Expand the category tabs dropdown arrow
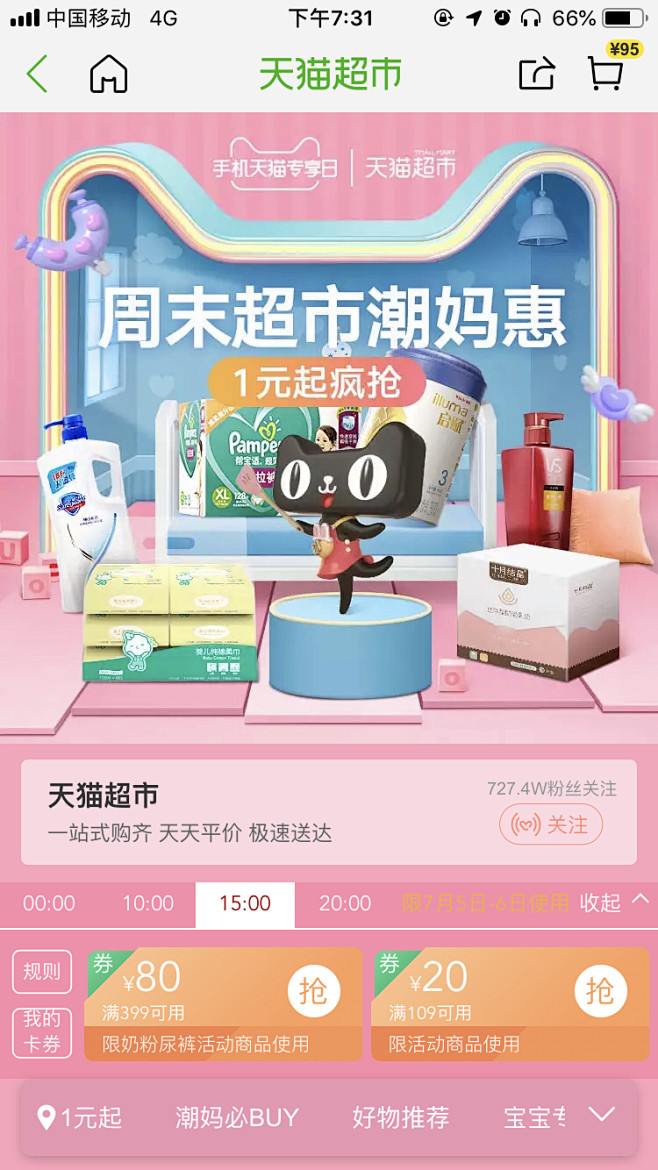The image size is (658, 1170). click(x=602, y=1114)
